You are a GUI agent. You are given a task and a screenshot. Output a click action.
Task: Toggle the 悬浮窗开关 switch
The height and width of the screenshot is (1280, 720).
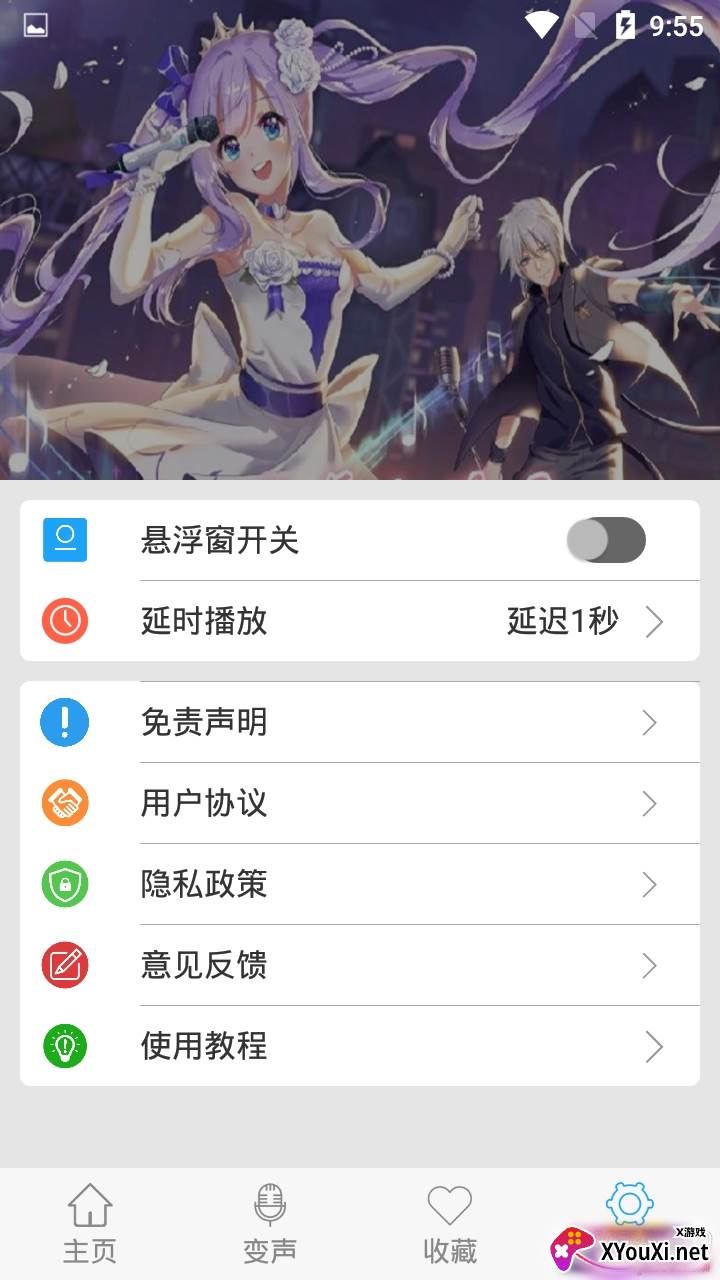pyautogui.click(x=605, y=540)
